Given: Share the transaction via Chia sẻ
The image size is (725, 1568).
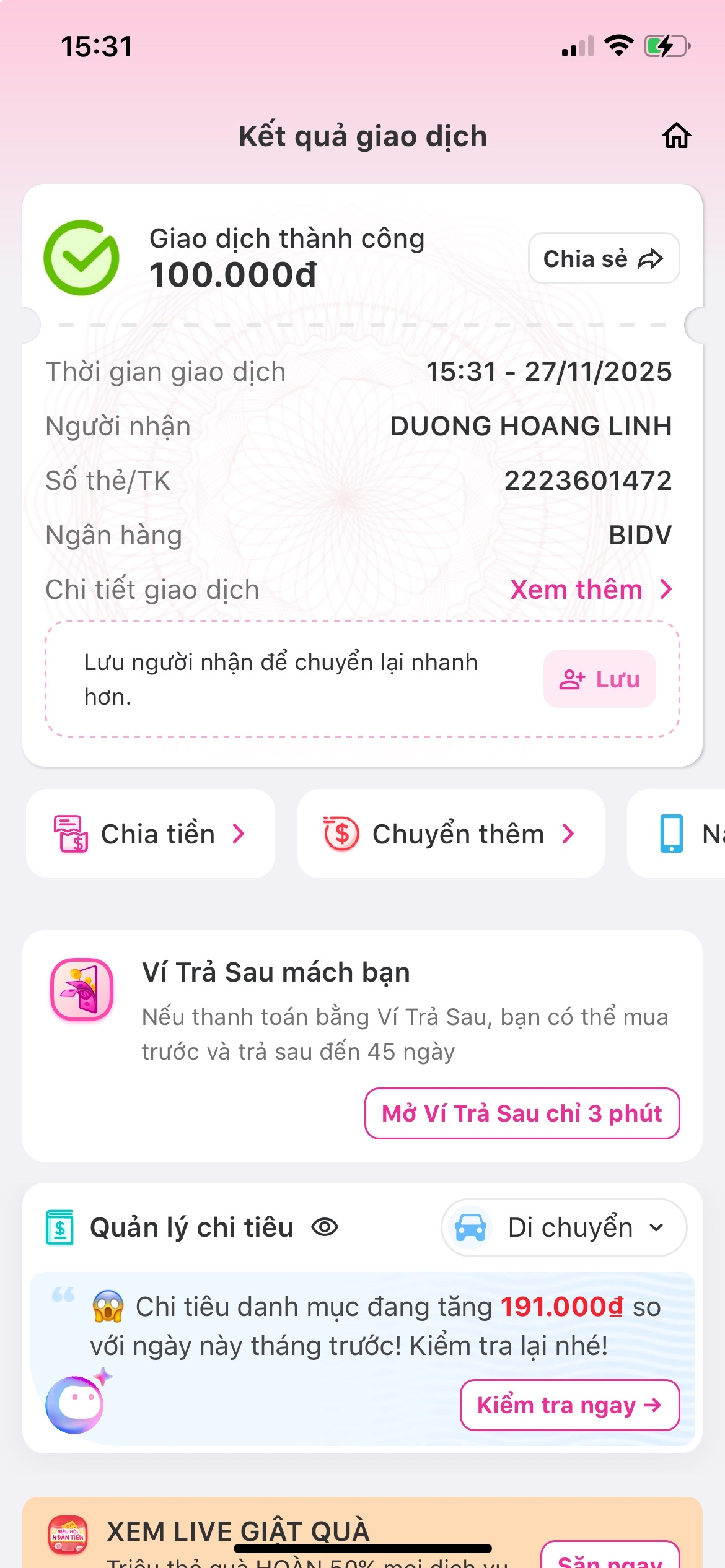Looking at the screenshot, I should pos(604,259).
